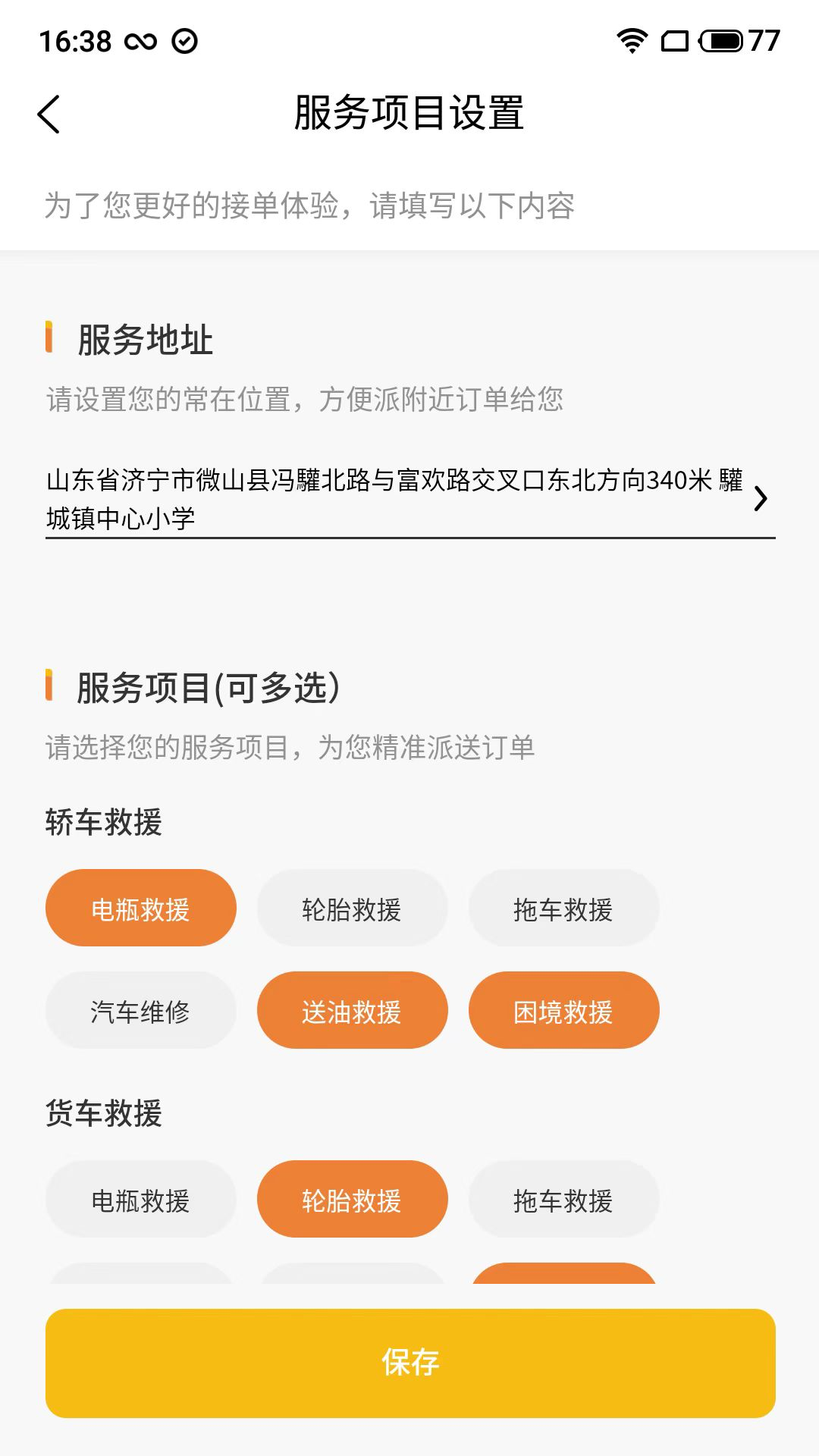Click the 服务项目设置 title
Screen dimensions: 819x1456
click(409, 112)
